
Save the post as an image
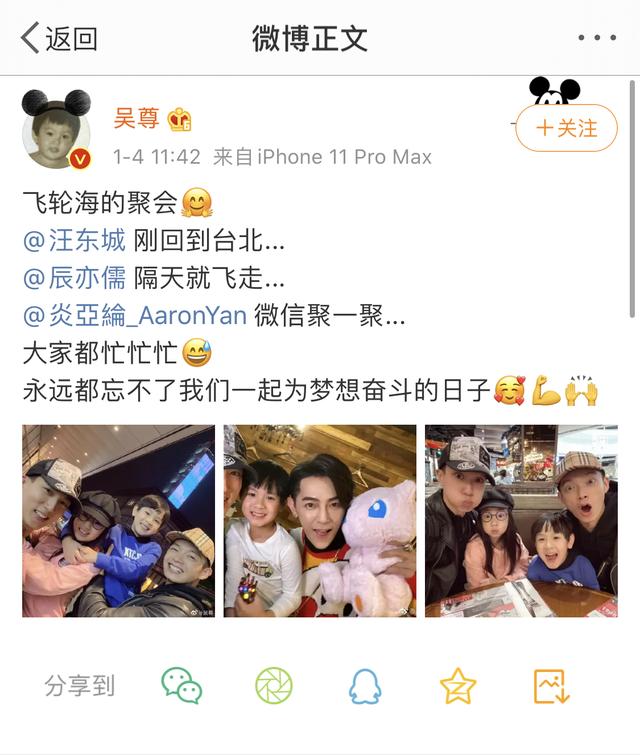(551, 685)
